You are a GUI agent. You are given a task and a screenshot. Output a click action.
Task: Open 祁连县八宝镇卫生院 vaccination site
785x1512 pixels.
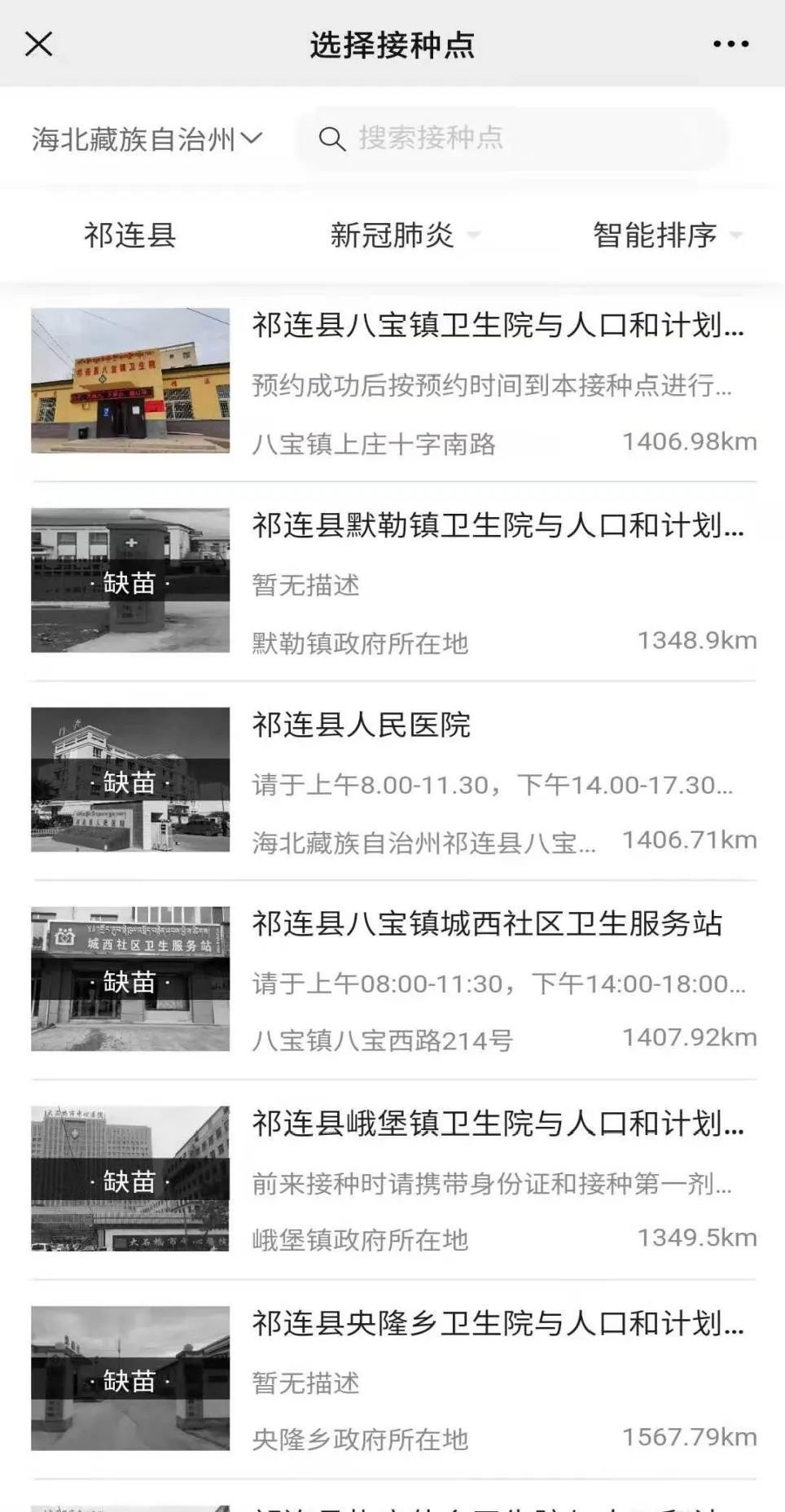[497, 326]
